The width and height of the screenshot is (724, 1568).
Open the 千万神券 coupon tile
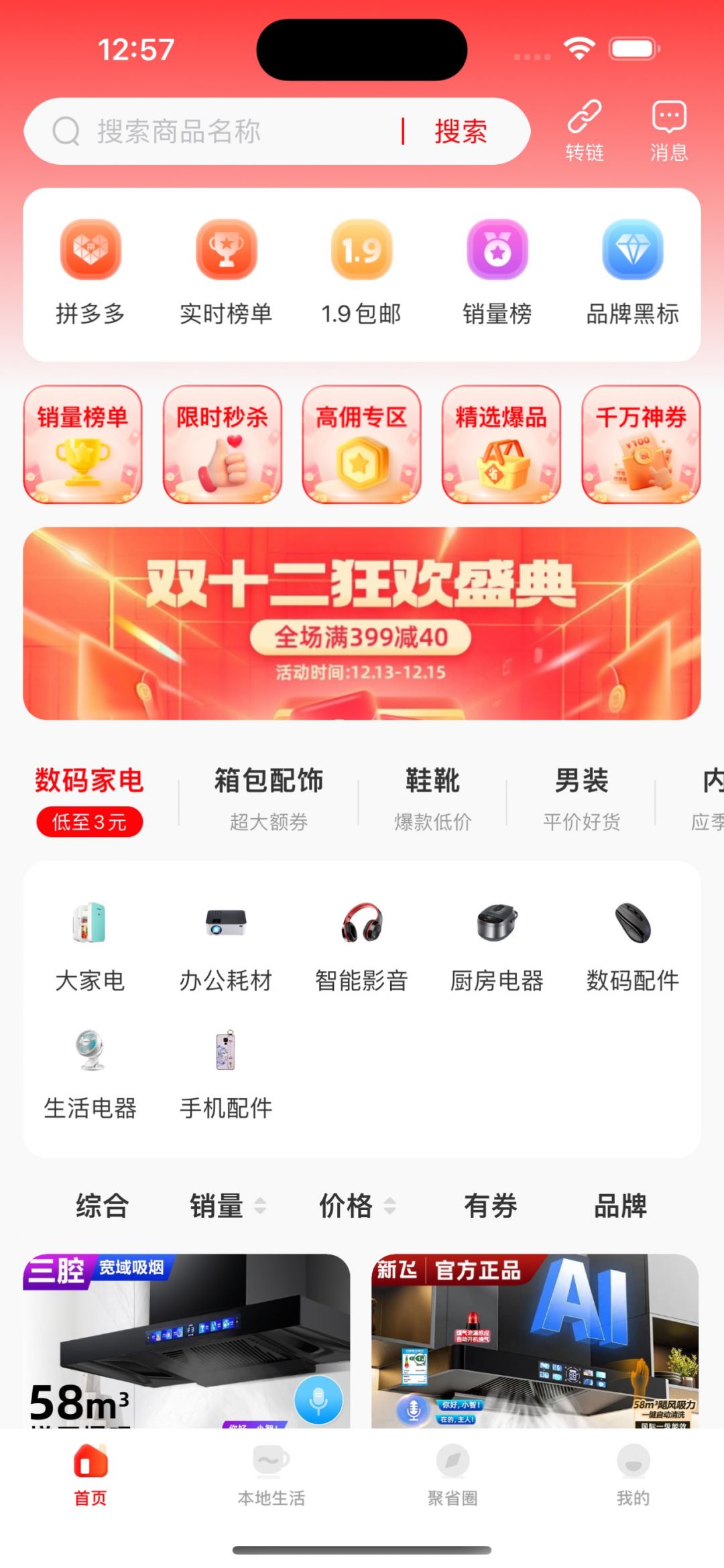(641, 444)
